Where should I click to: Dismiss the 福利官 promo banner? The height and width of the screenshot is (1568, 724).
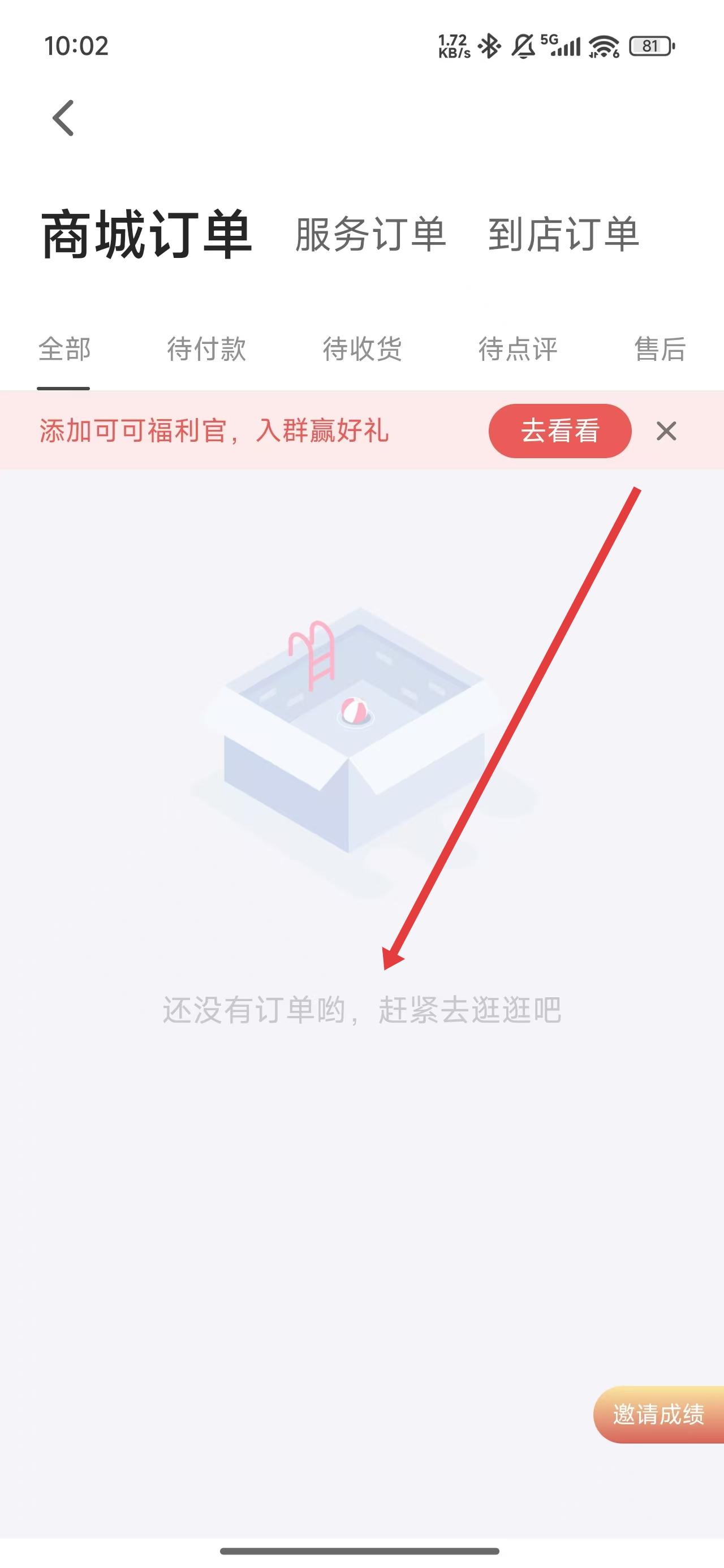tap(666, 431)
